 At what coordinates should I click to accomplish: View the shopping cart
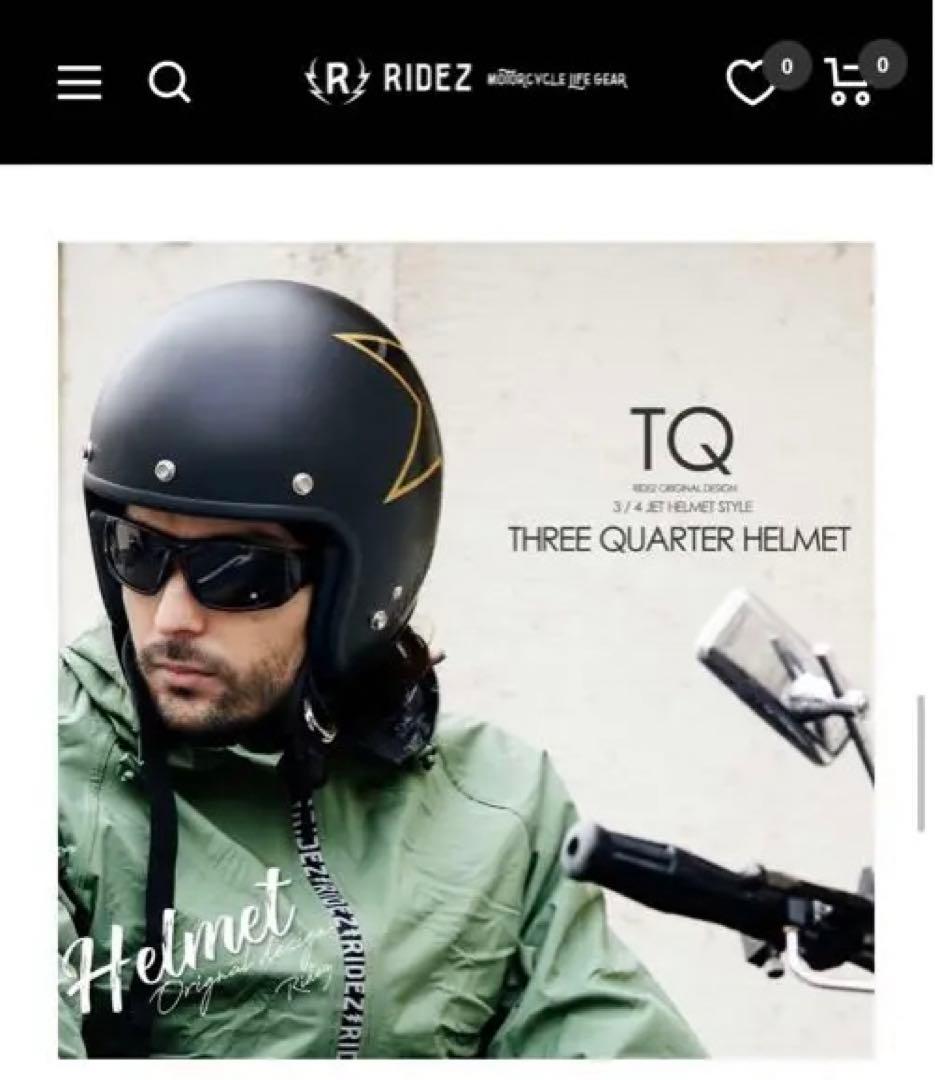coord(848,83)
